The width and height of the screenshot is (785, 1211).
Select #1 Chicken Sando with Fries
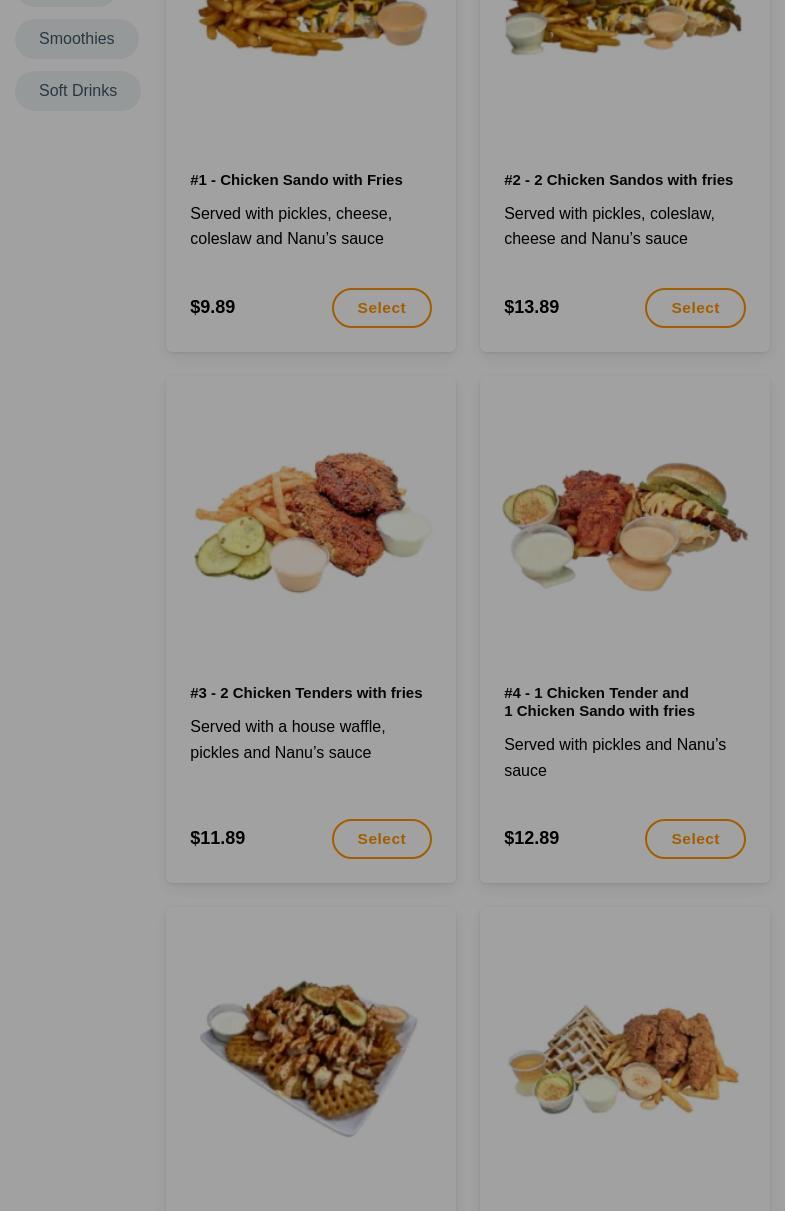[x=381, y=308]
